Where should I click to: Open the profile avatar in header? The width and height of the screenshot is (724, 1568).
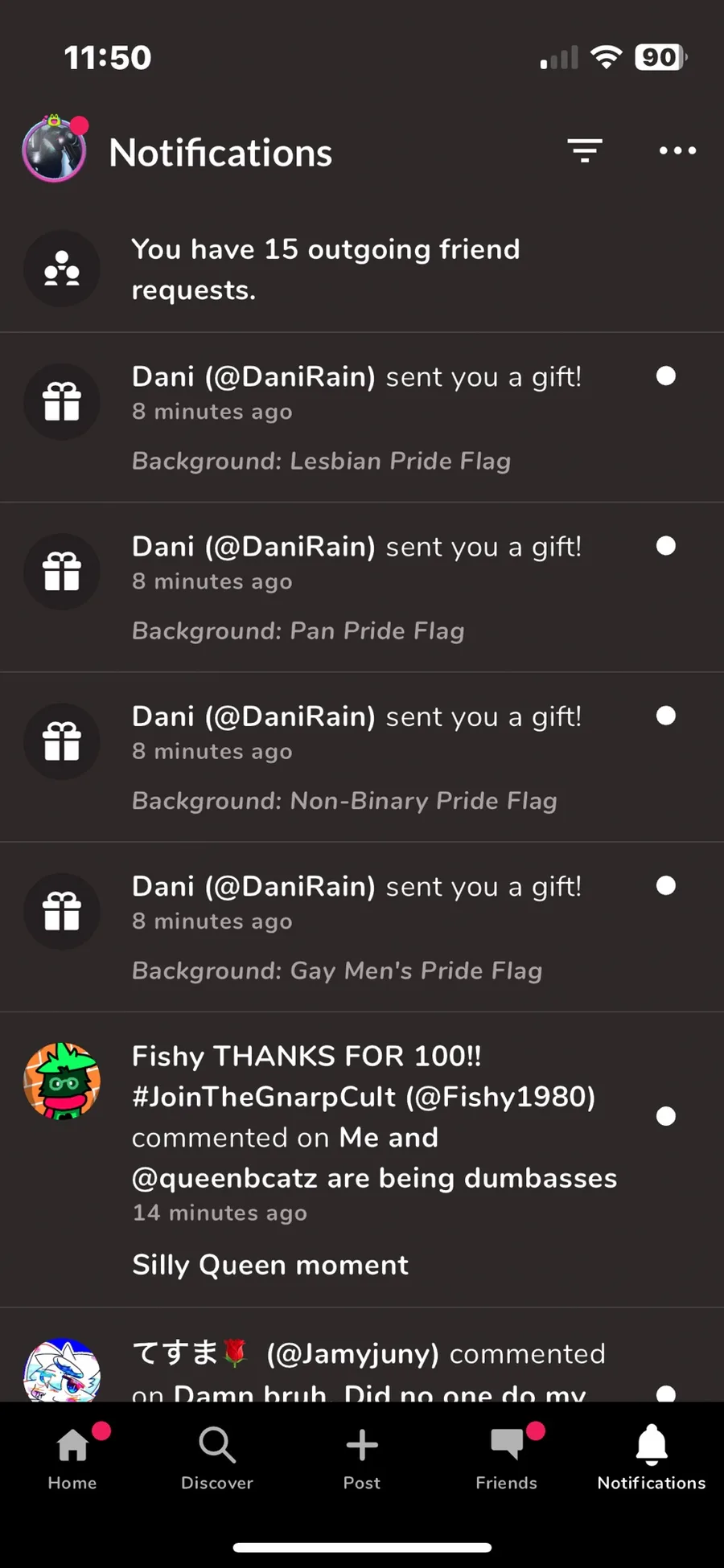pos(54,150)
